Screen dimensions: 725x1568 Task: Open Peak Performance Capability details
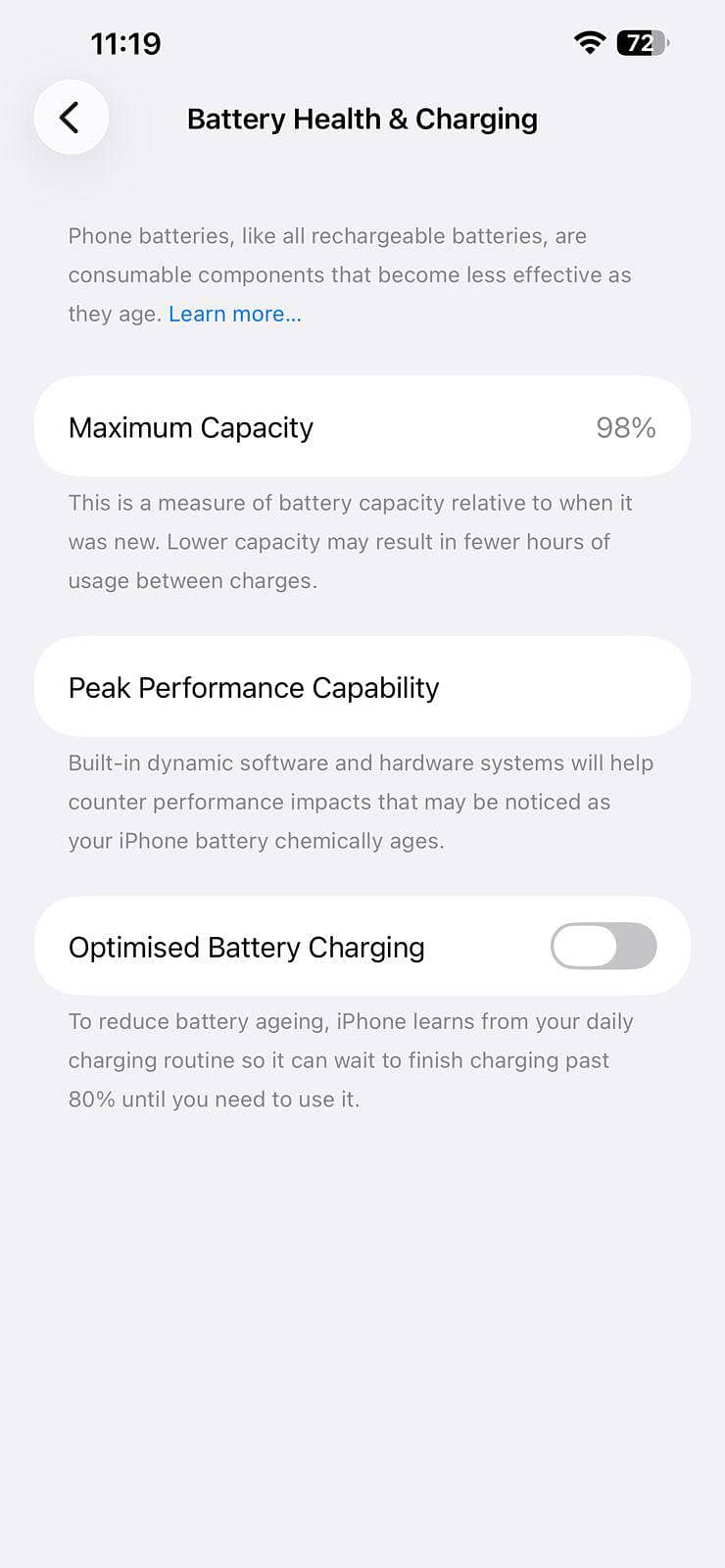(x=362, y=687)
